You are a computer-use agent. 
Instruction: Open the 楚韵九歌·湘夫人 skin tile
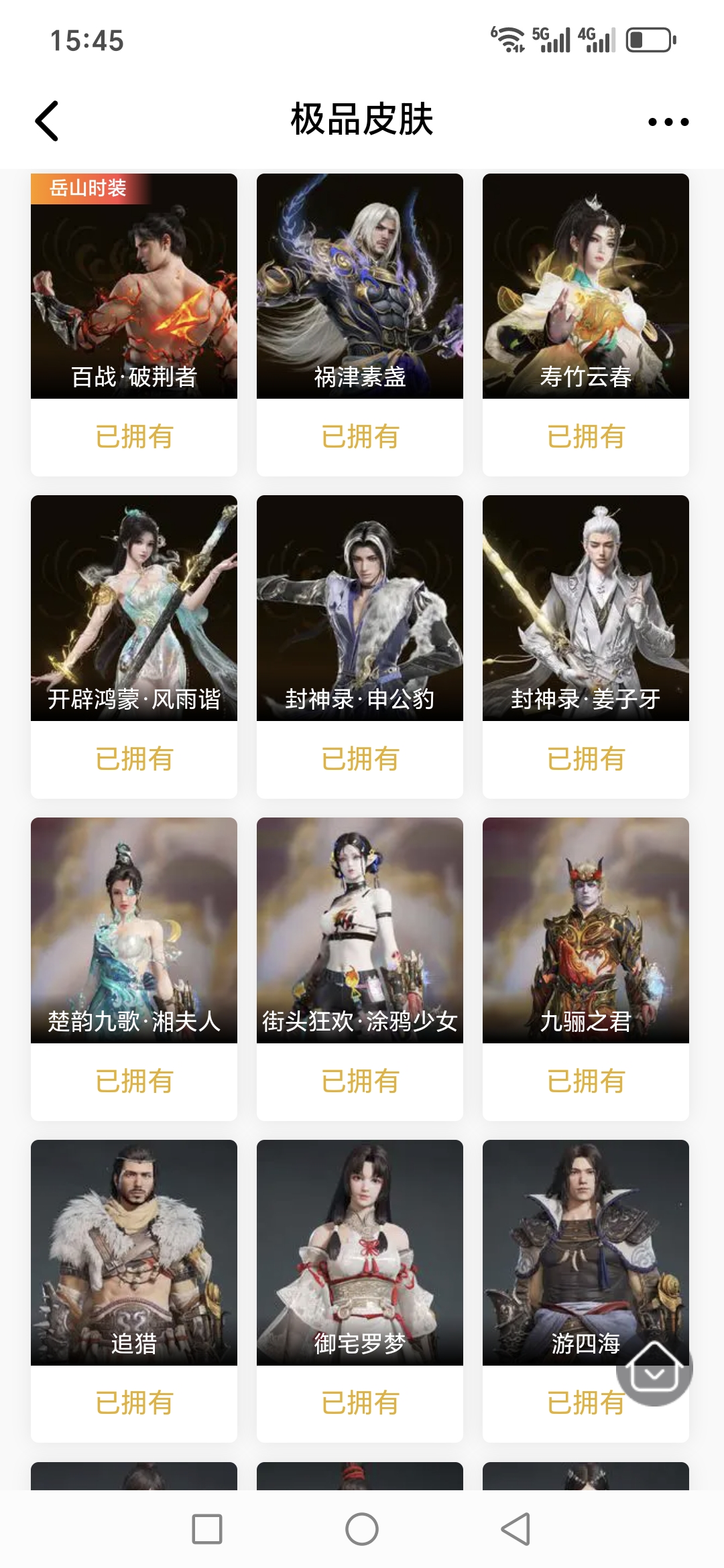134,930
